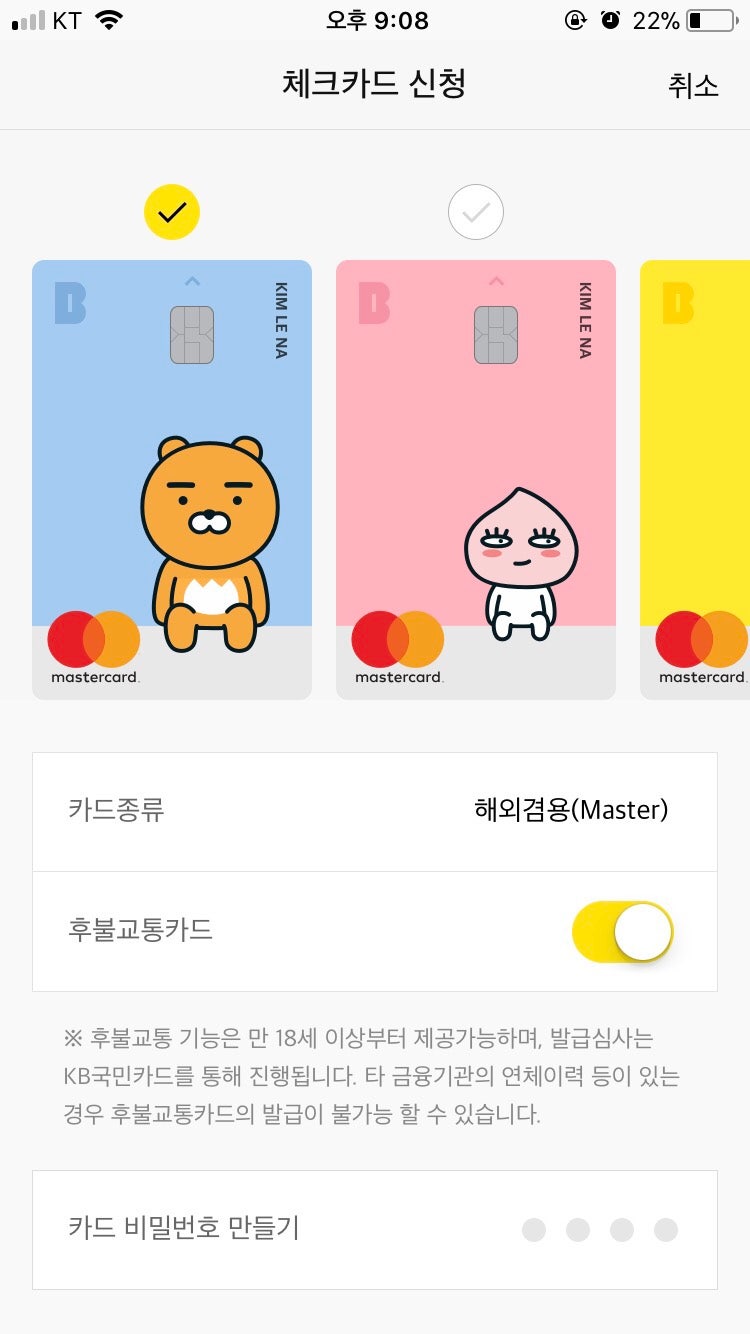
Task: Choose the pink Apeach card design
Action: [476, 480]
